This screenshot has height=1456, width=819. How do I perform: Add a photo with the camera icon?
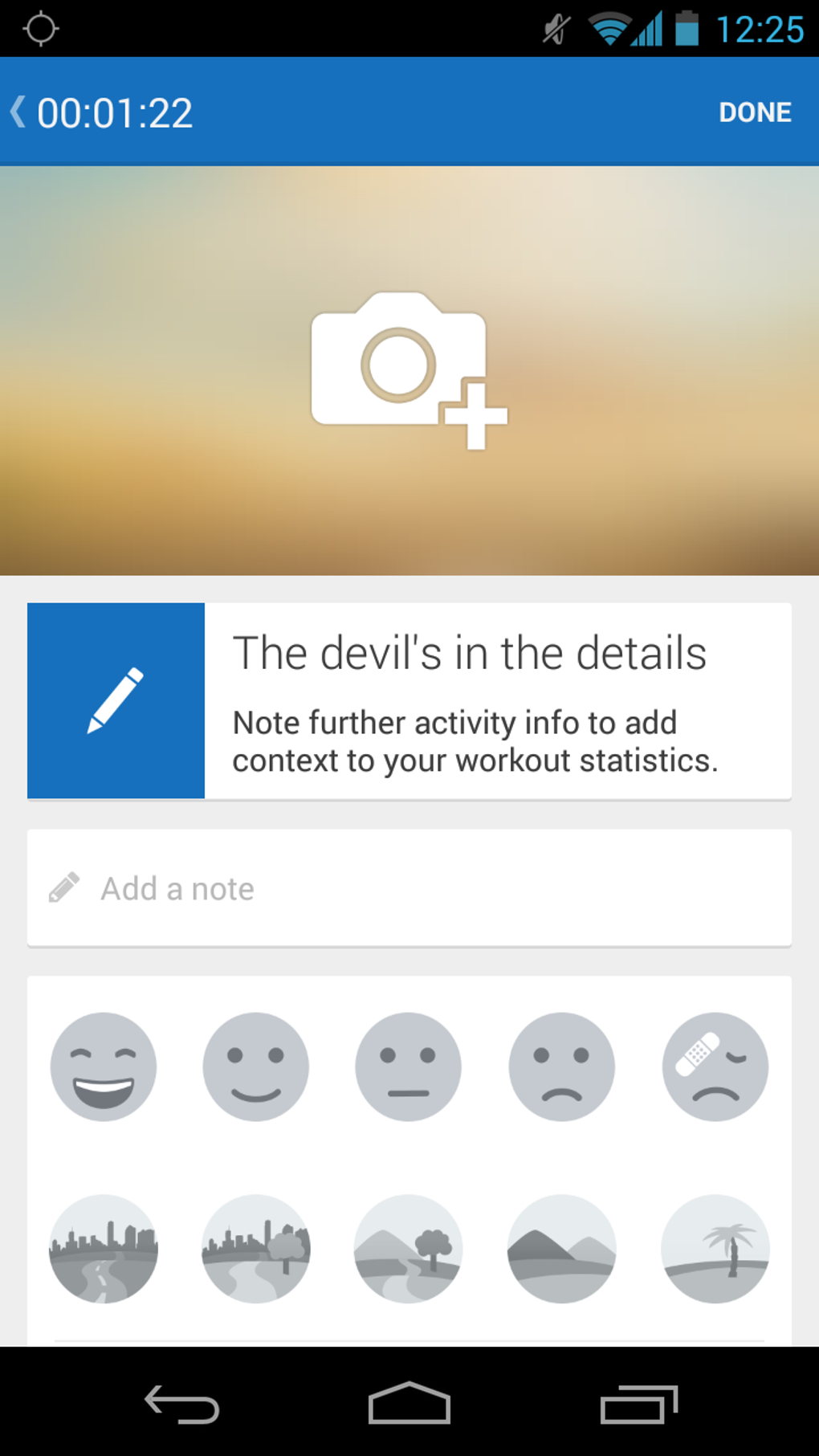(x=409, y=370)
